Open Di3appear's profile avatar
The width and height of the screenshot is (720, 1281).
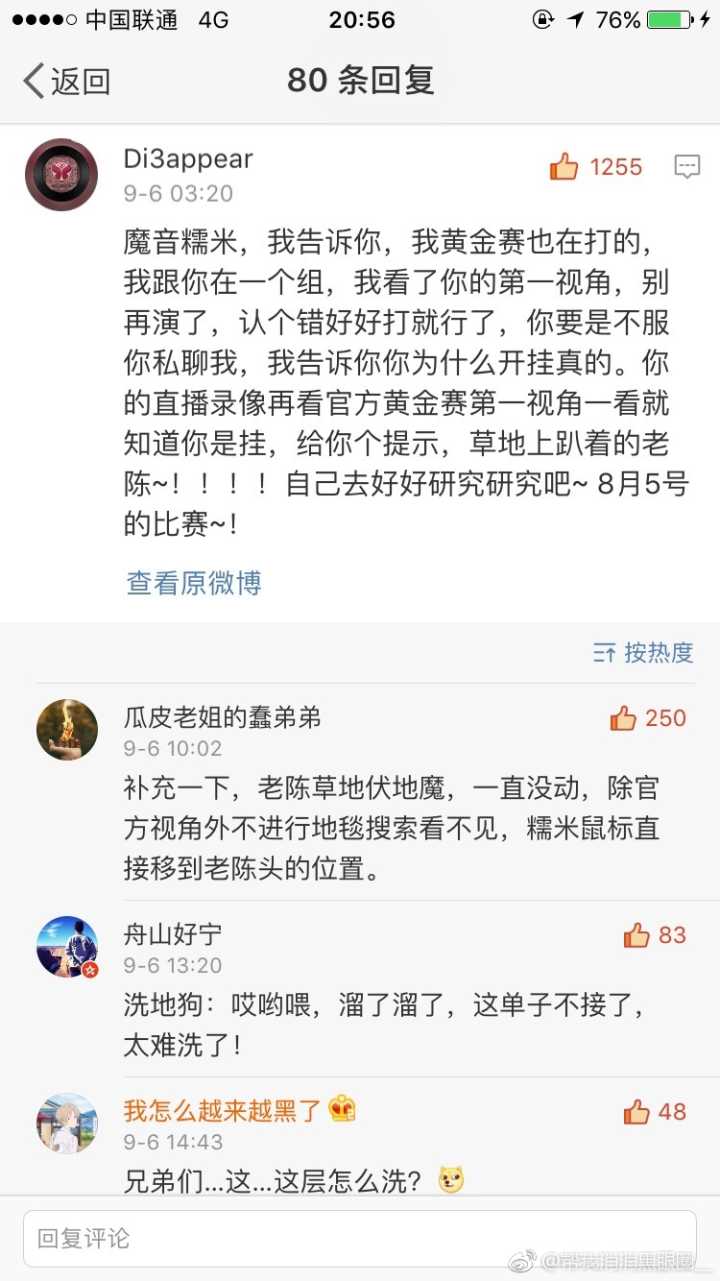[61, 175]
